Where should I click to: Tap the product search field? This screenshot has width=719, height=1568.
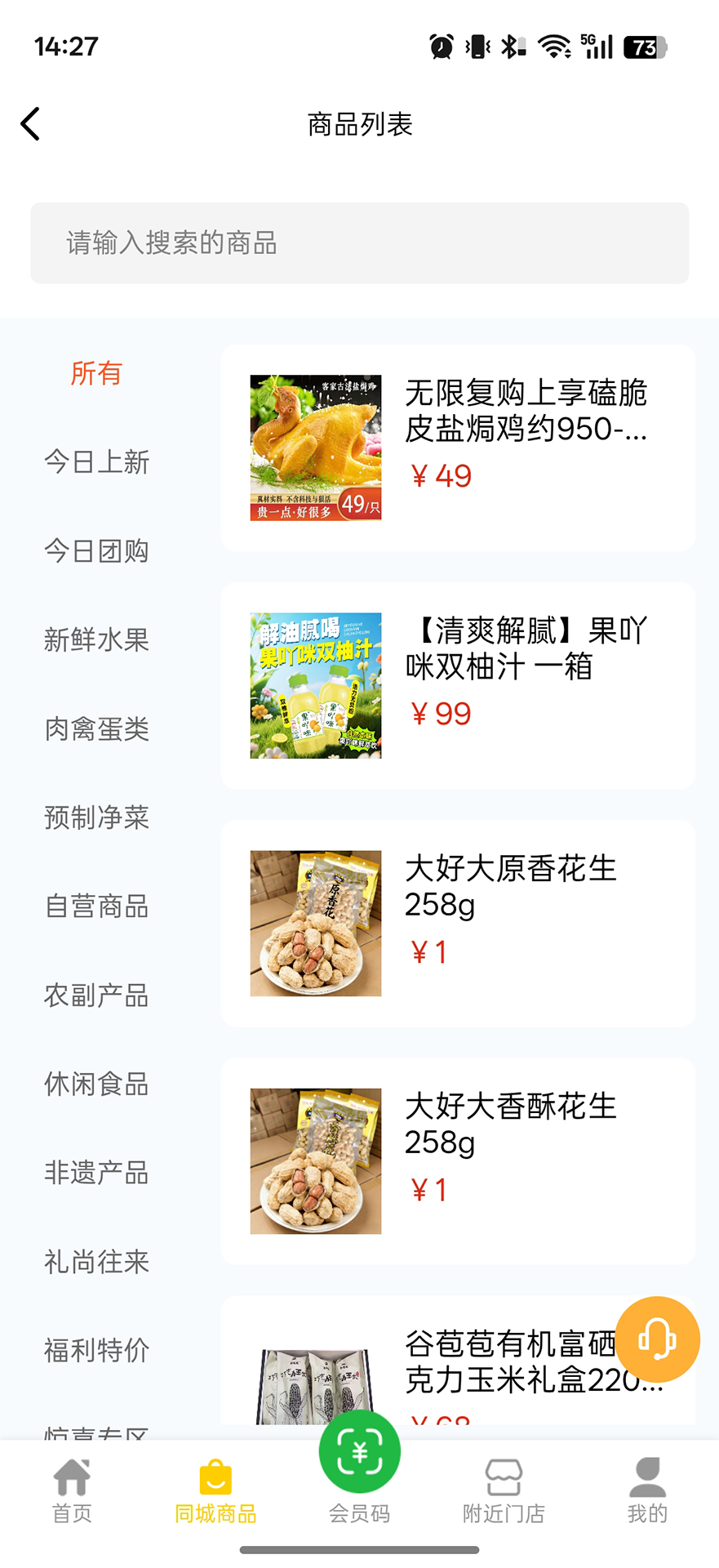point(359,243)
